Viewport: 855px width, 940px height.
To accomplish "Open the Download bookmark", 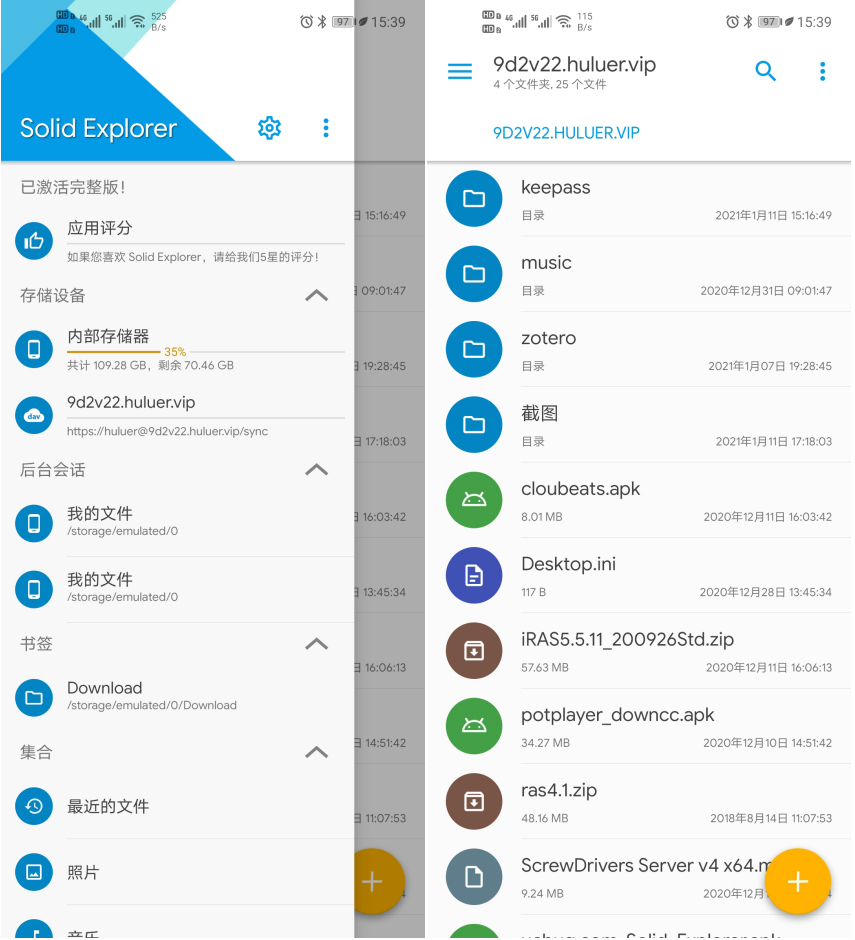I will [x=180, y=697].
